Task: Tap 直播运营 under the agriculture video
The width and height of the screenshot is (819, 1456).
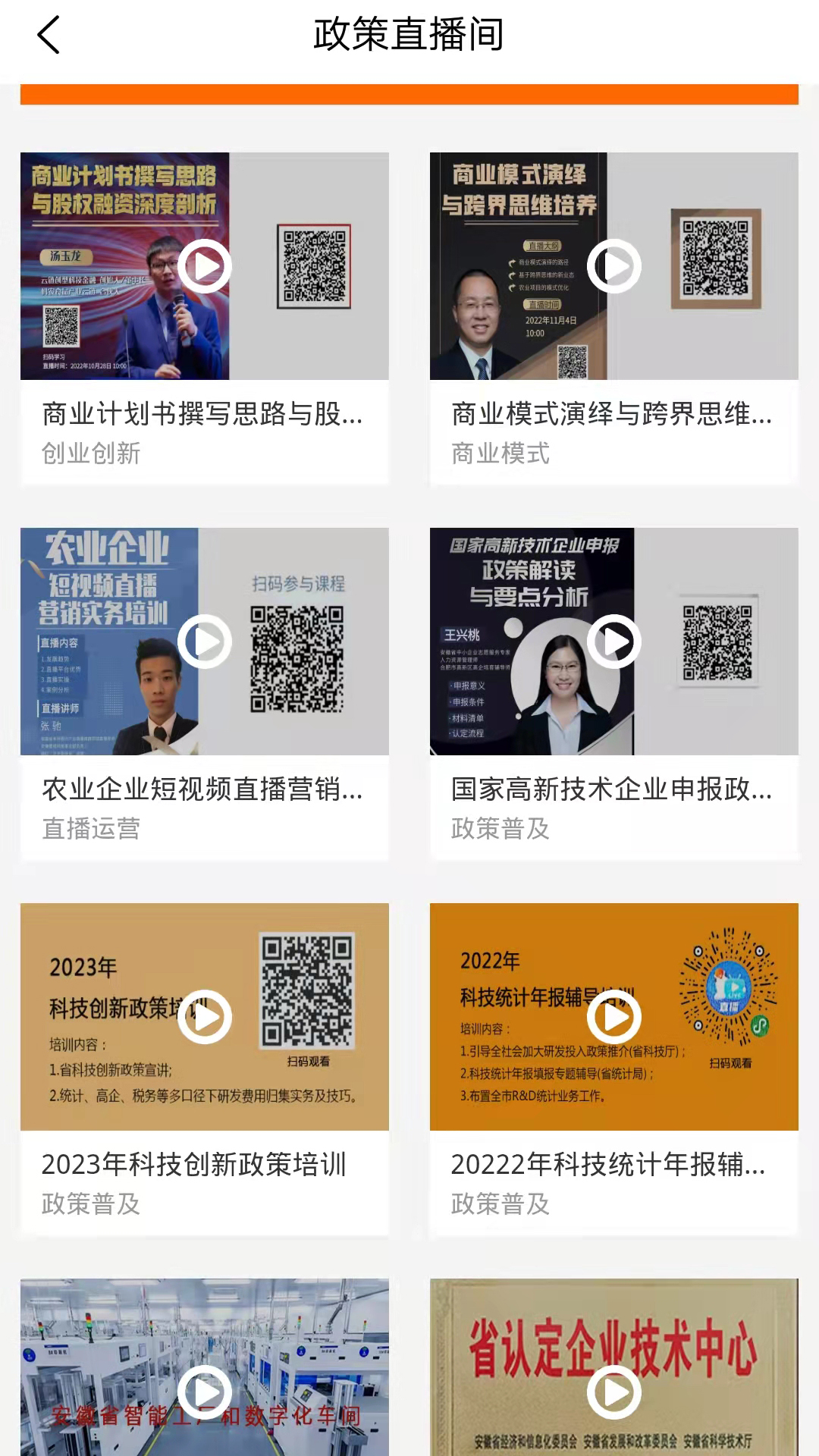Action: pyautogui.click(x=90, y=829)
